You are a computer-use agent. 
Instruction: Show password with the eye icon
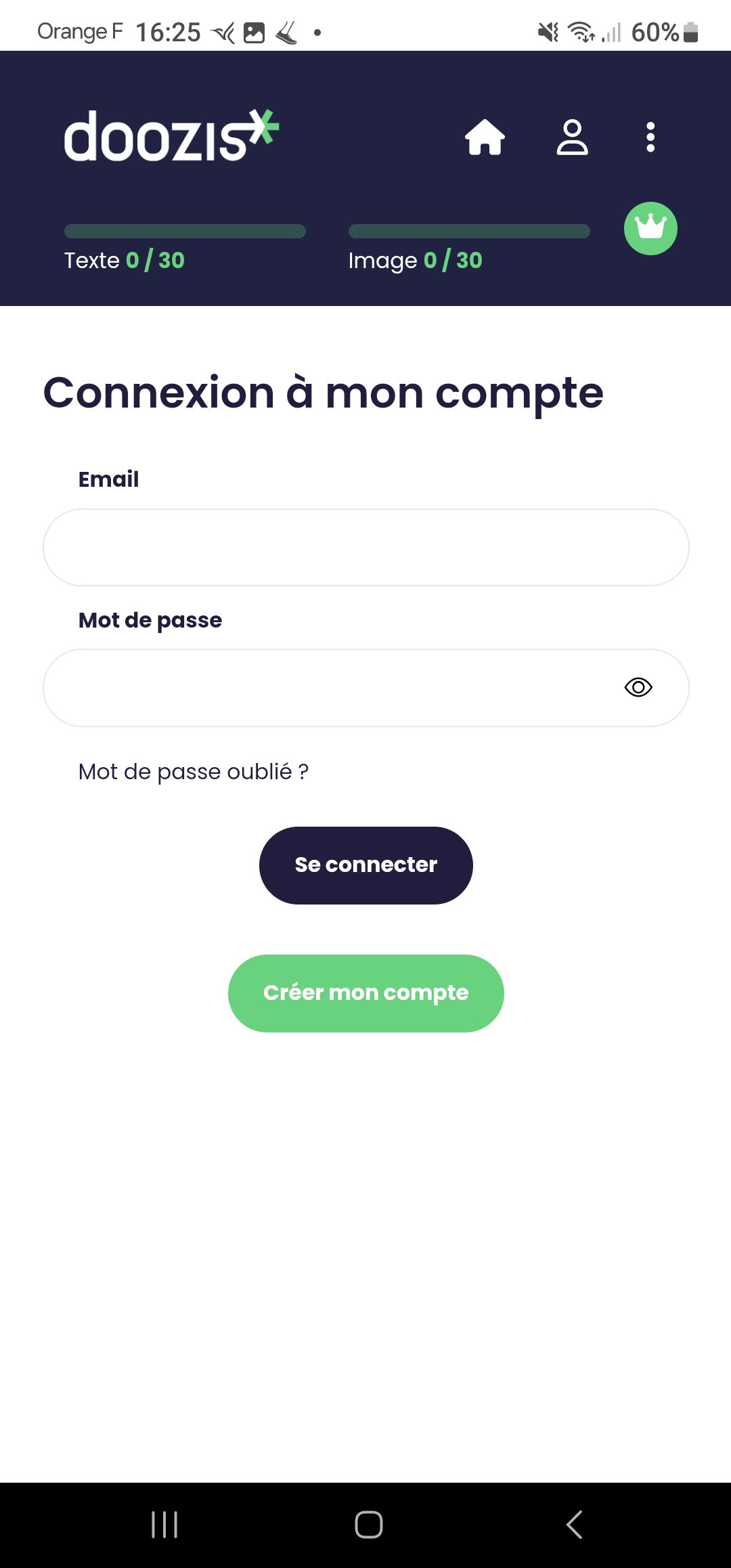pos(638,688)
